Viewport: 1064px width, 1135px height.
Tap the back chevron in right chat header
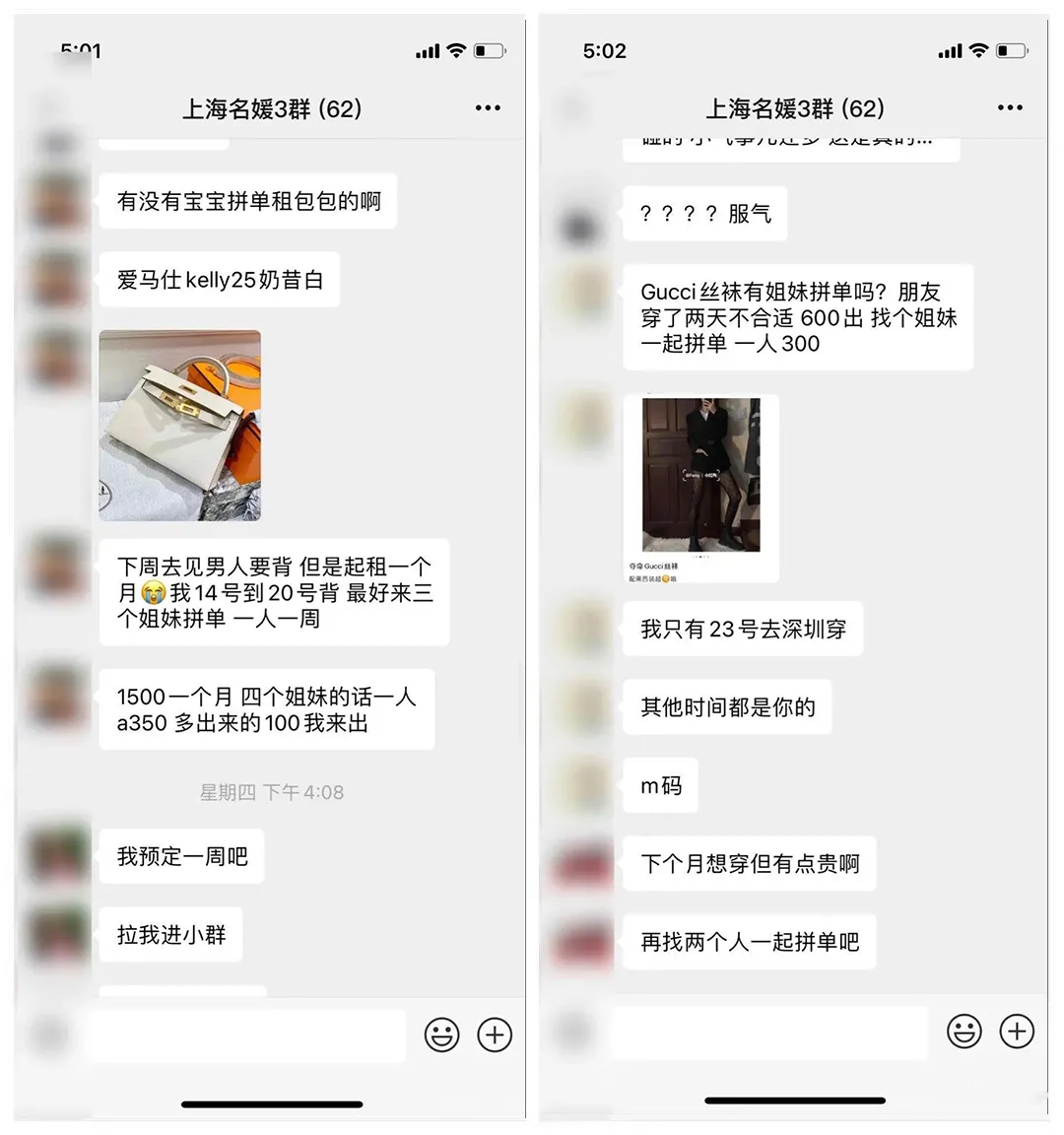pos(569,108)
